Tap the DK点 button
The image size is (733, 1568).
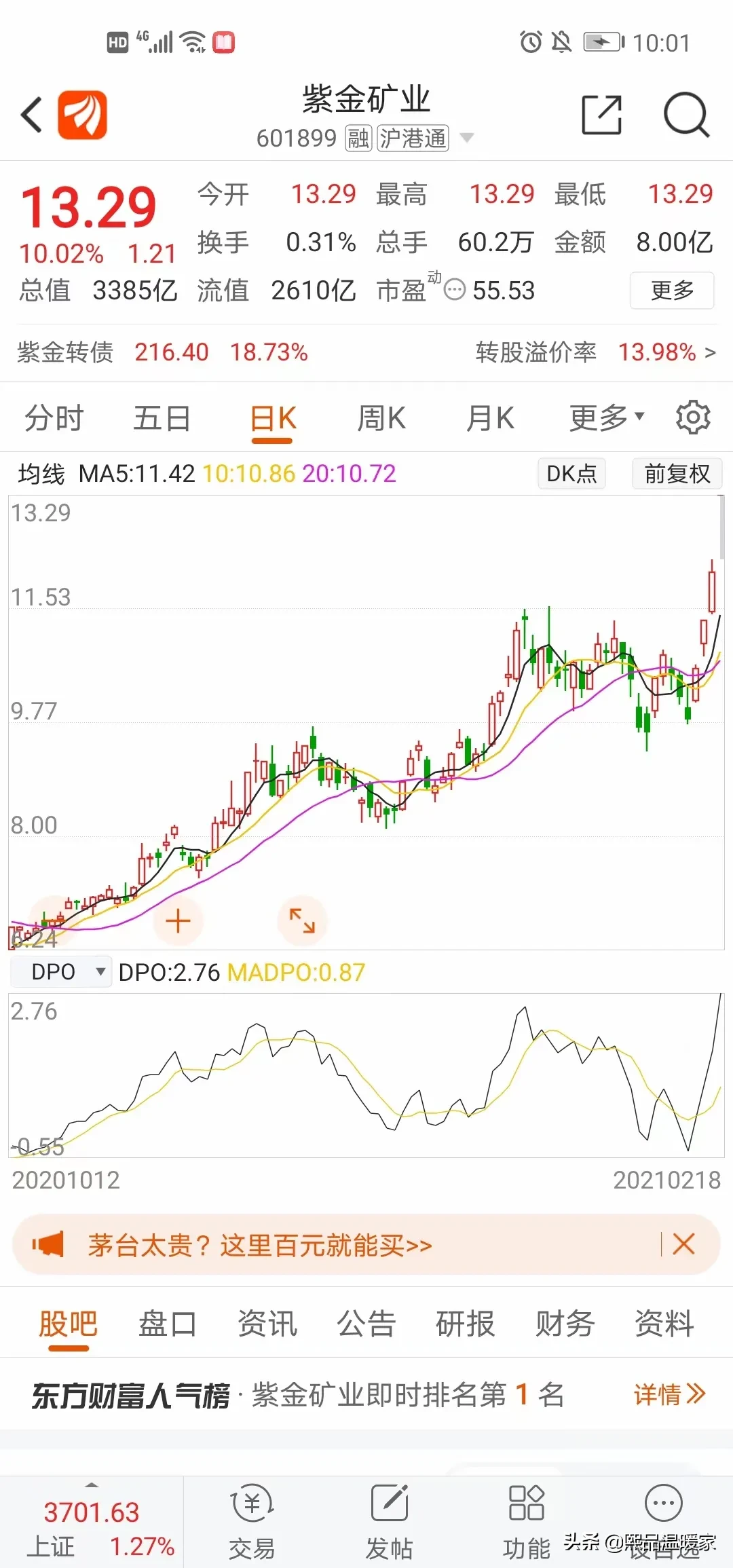pos(571,473)
